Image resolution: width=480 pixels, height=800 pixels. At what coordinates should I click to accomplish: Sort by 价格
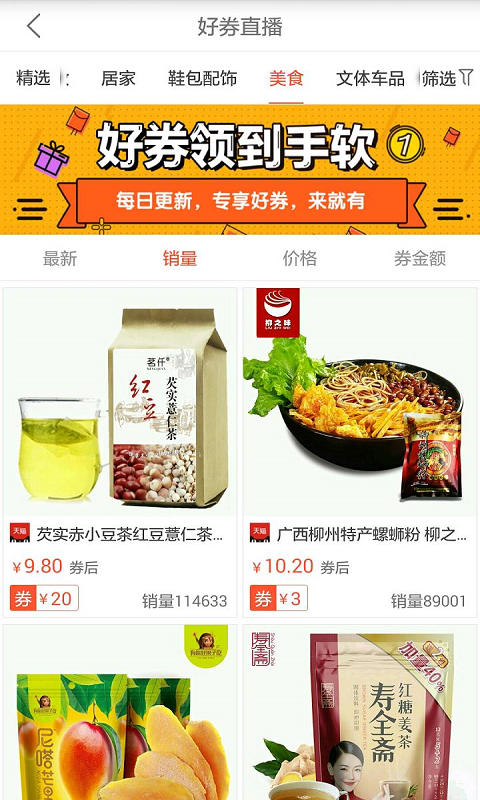coord(300,259)
